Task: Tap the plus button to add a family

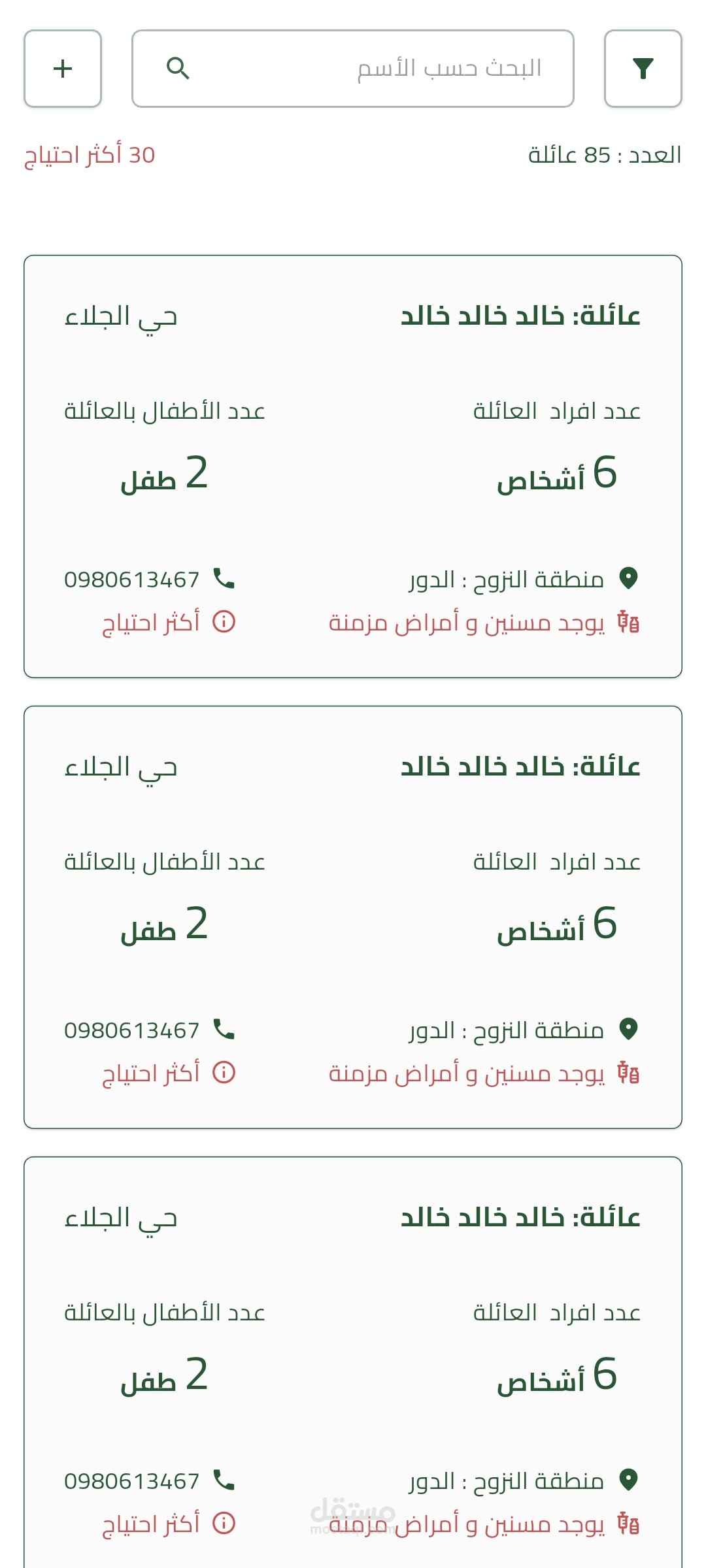Action: point(63,69)
